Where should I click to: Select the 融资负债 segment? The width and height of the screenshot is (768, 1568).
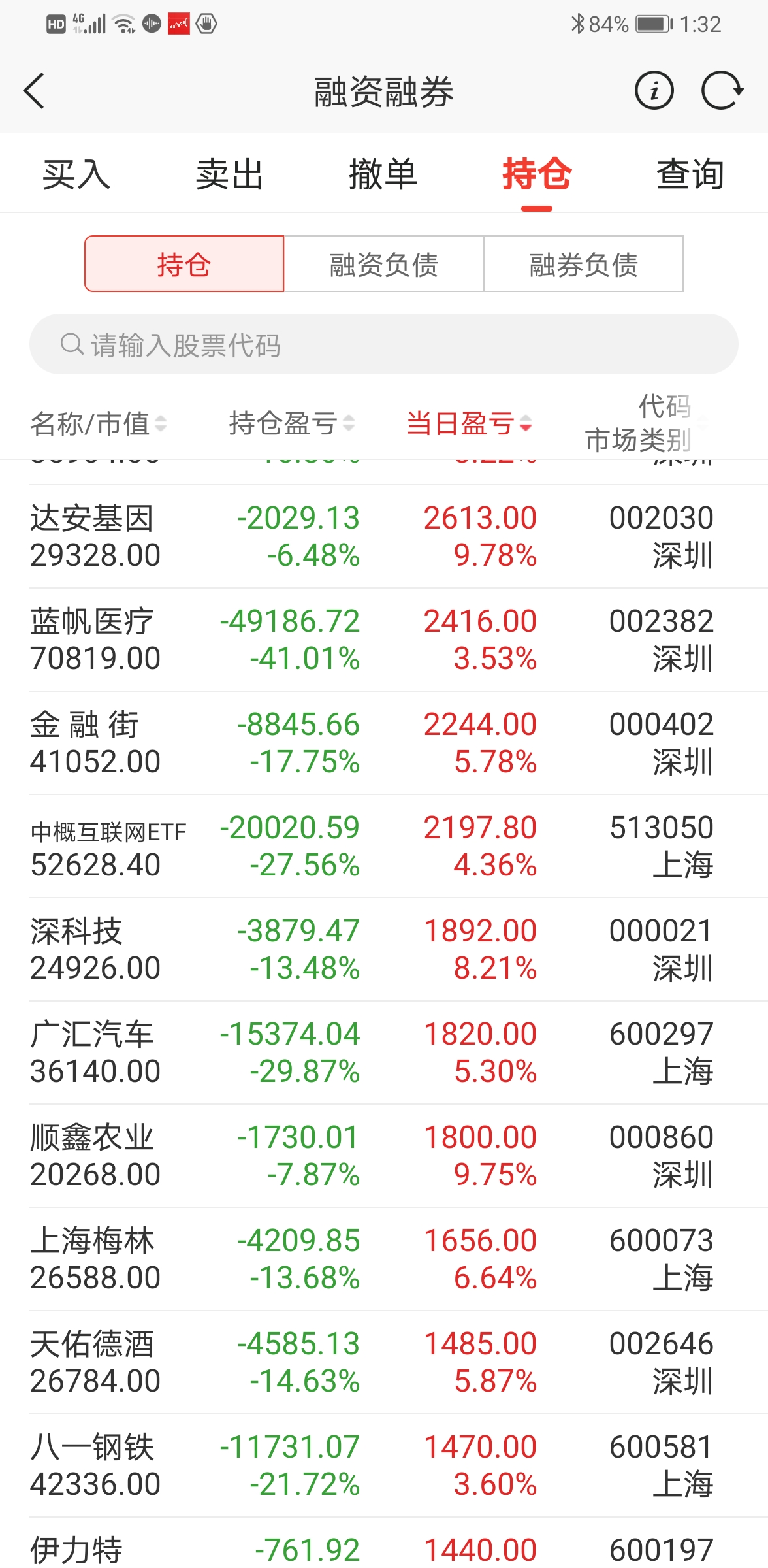384,264
